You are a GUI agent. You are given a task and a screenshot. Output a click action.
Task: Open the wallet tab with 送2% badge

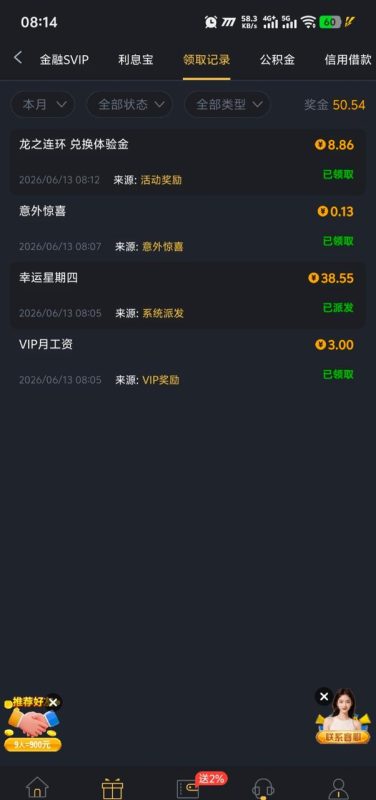click(188, 788)
